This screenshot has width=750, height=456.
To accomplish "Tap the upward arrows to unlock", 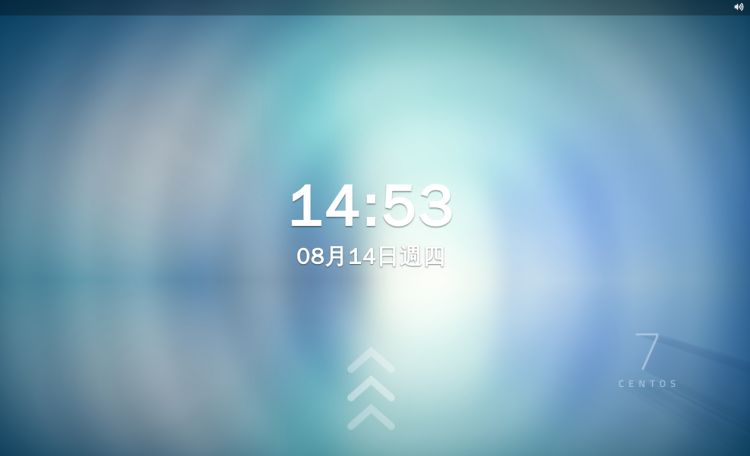I will coord(371,389).
